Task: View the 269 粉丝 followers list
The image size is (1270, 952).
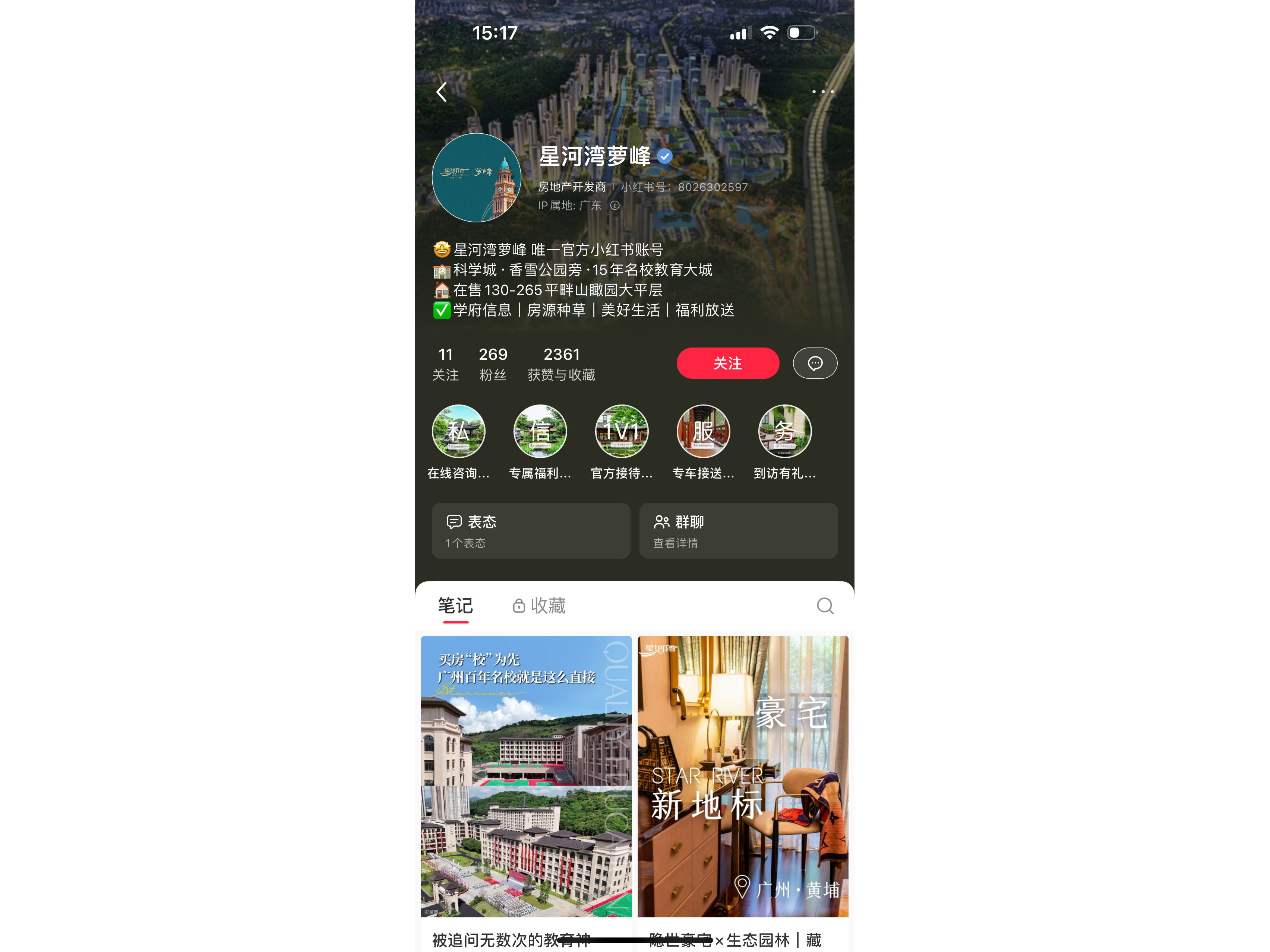Action: point(493,364)
